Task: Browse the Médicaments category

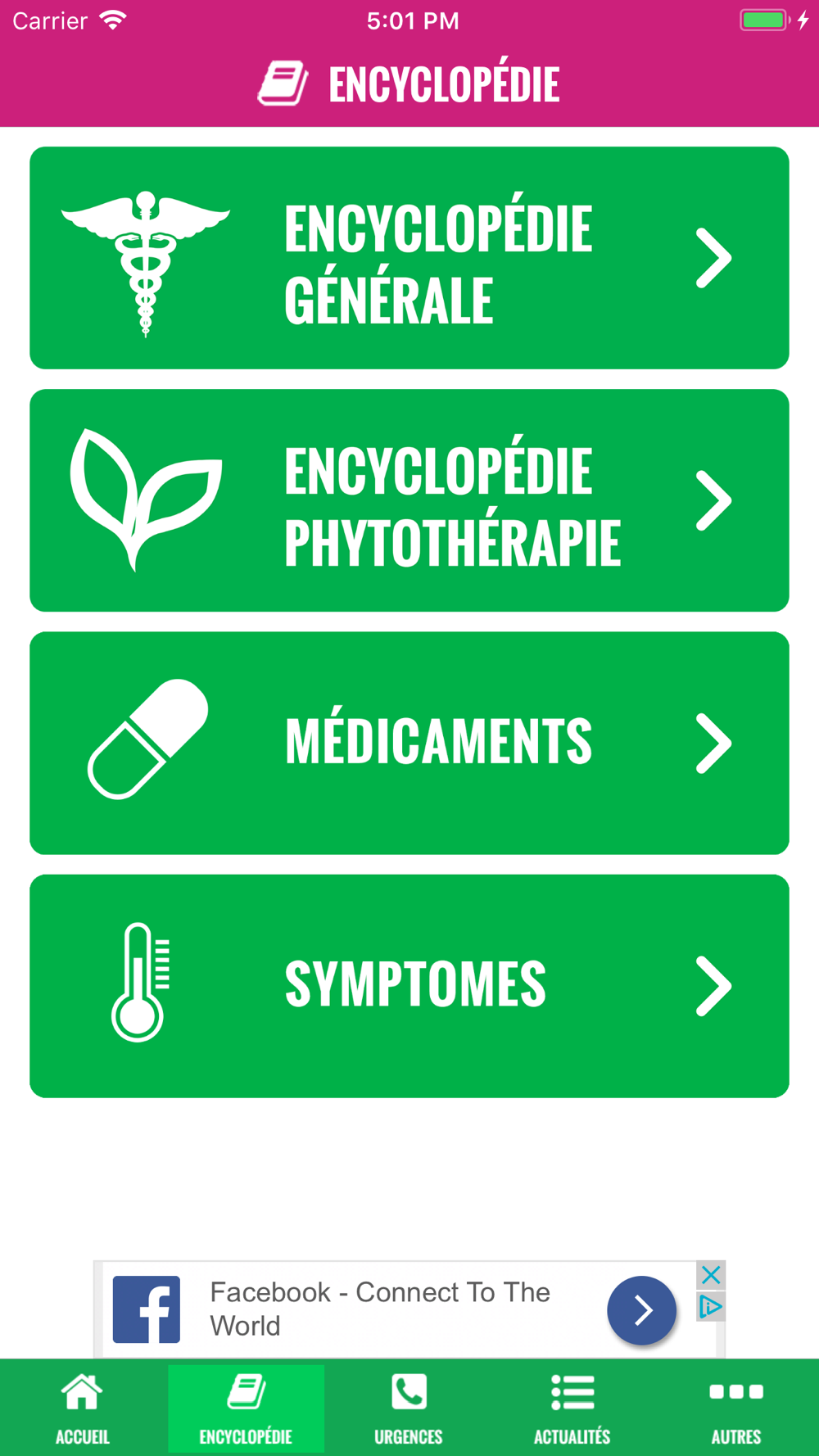Action: pos(409,743)
